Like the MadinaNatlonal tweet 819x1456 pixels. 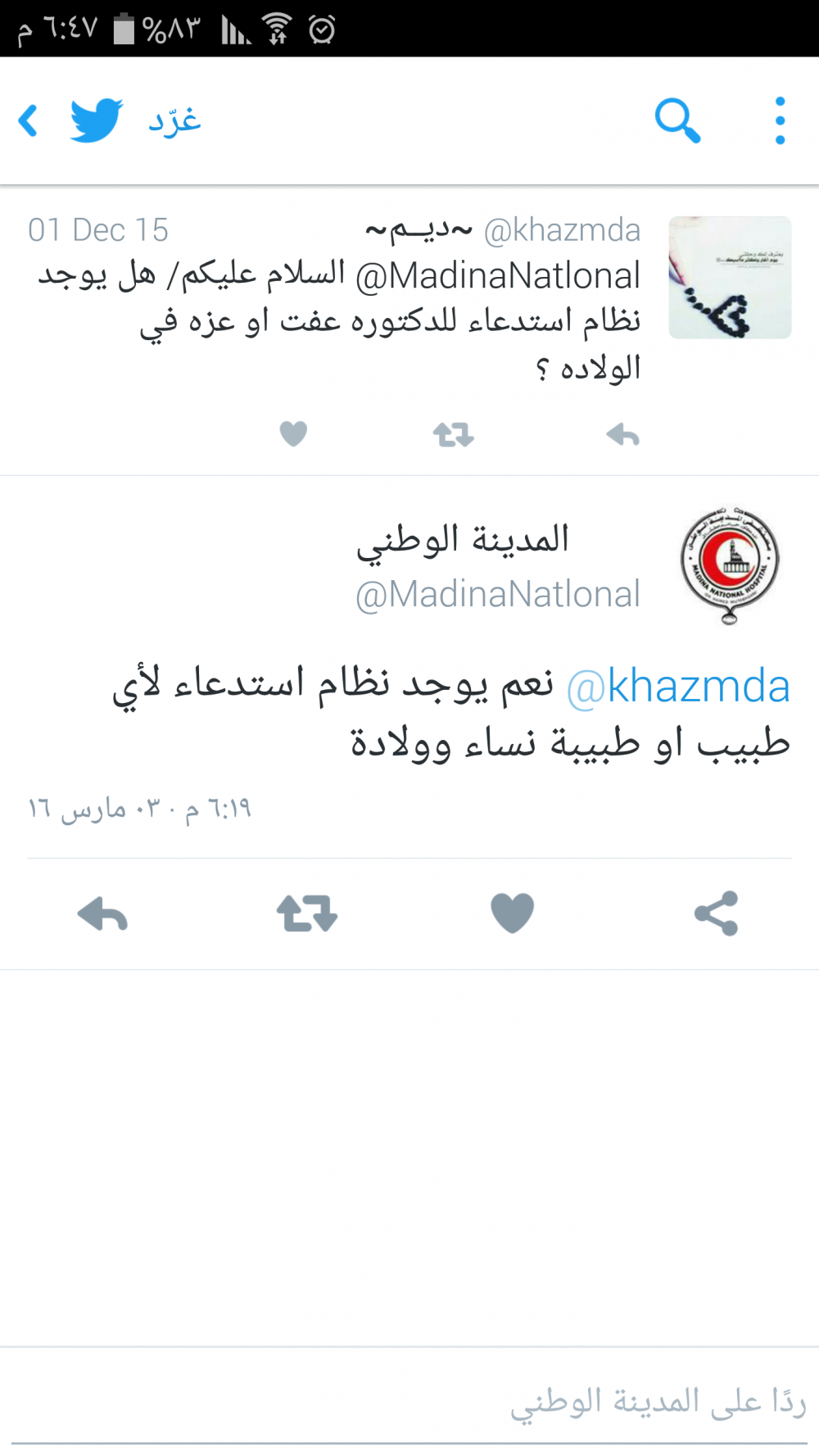[512, 913]
